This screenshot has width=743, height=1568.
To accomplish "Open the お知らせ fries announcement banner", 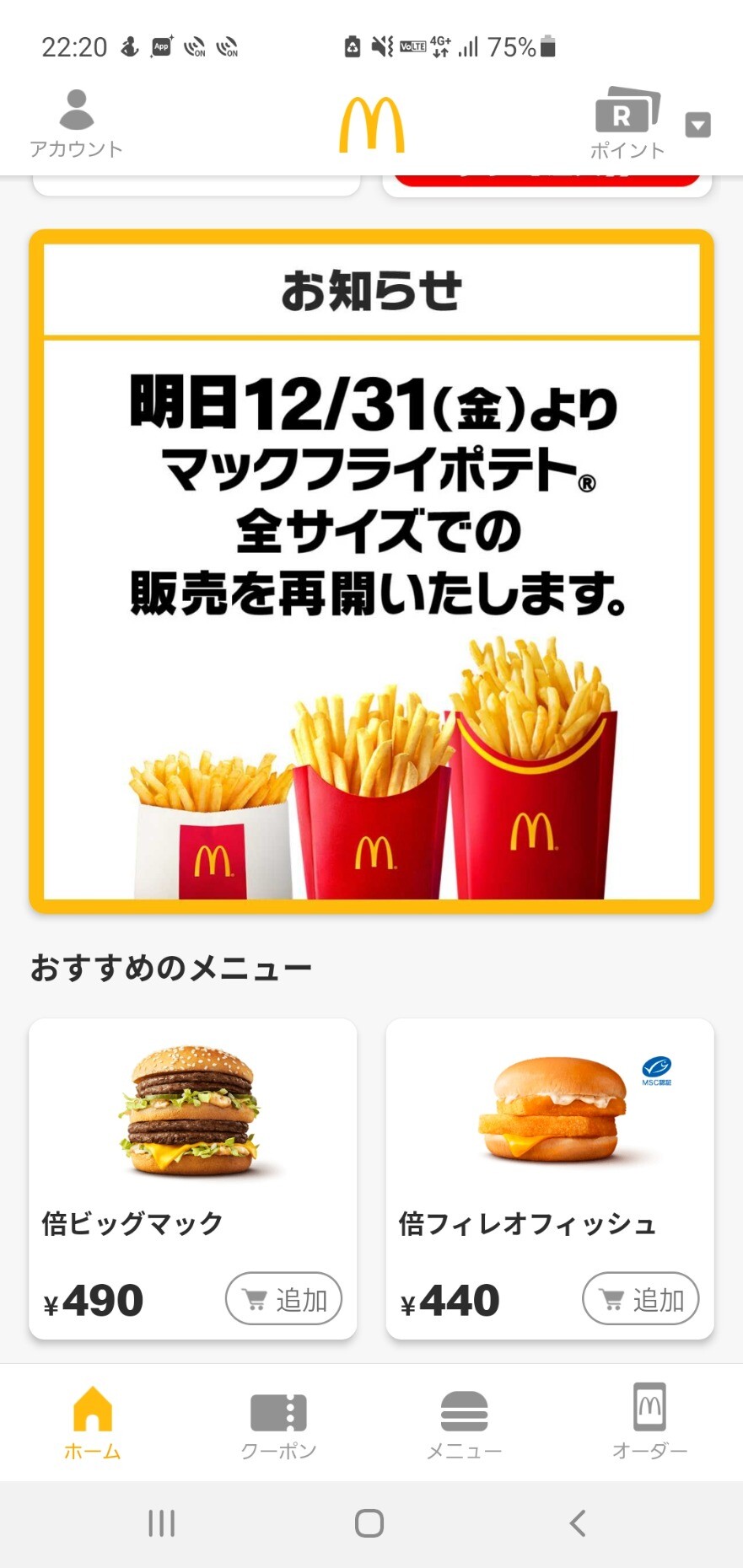I will point(371,571).
